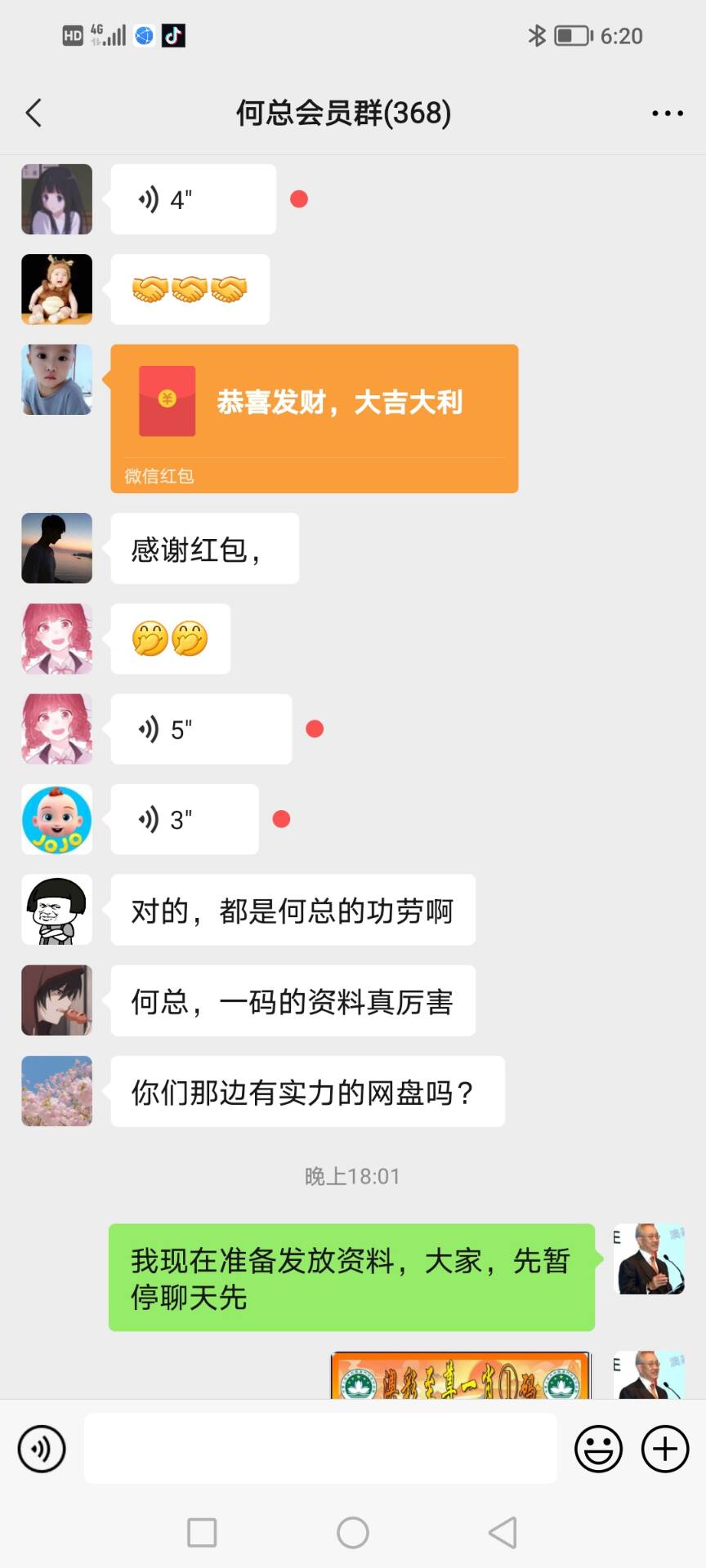Tap the system home button
The height and width of the screenshot is (1568, 706).
tap(353, 1533)
